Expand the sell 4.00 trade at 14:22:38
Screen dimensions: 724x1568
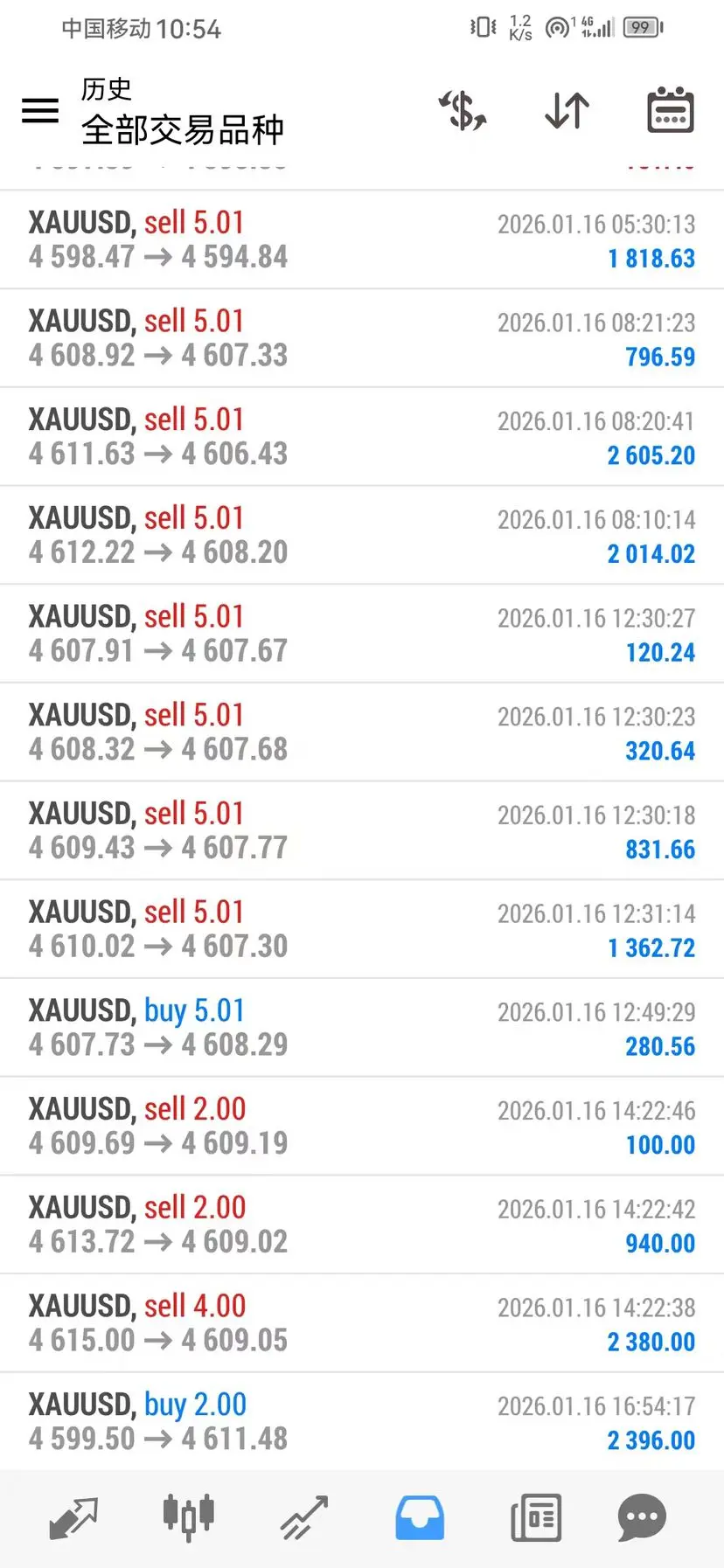[x=361, y=1324]
